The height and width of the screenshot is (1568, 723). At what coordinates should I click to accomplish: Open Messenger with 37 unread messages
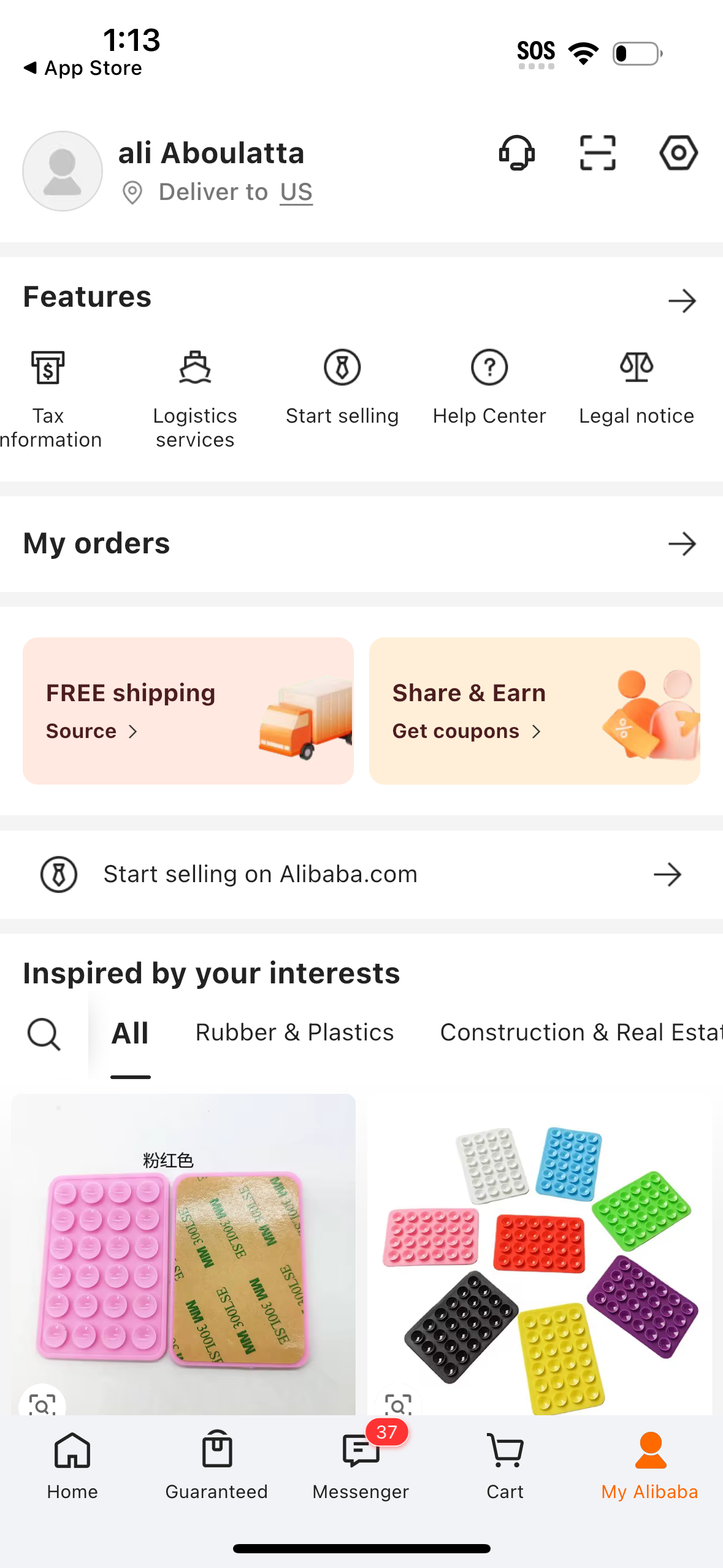[x=361, y=1466]
